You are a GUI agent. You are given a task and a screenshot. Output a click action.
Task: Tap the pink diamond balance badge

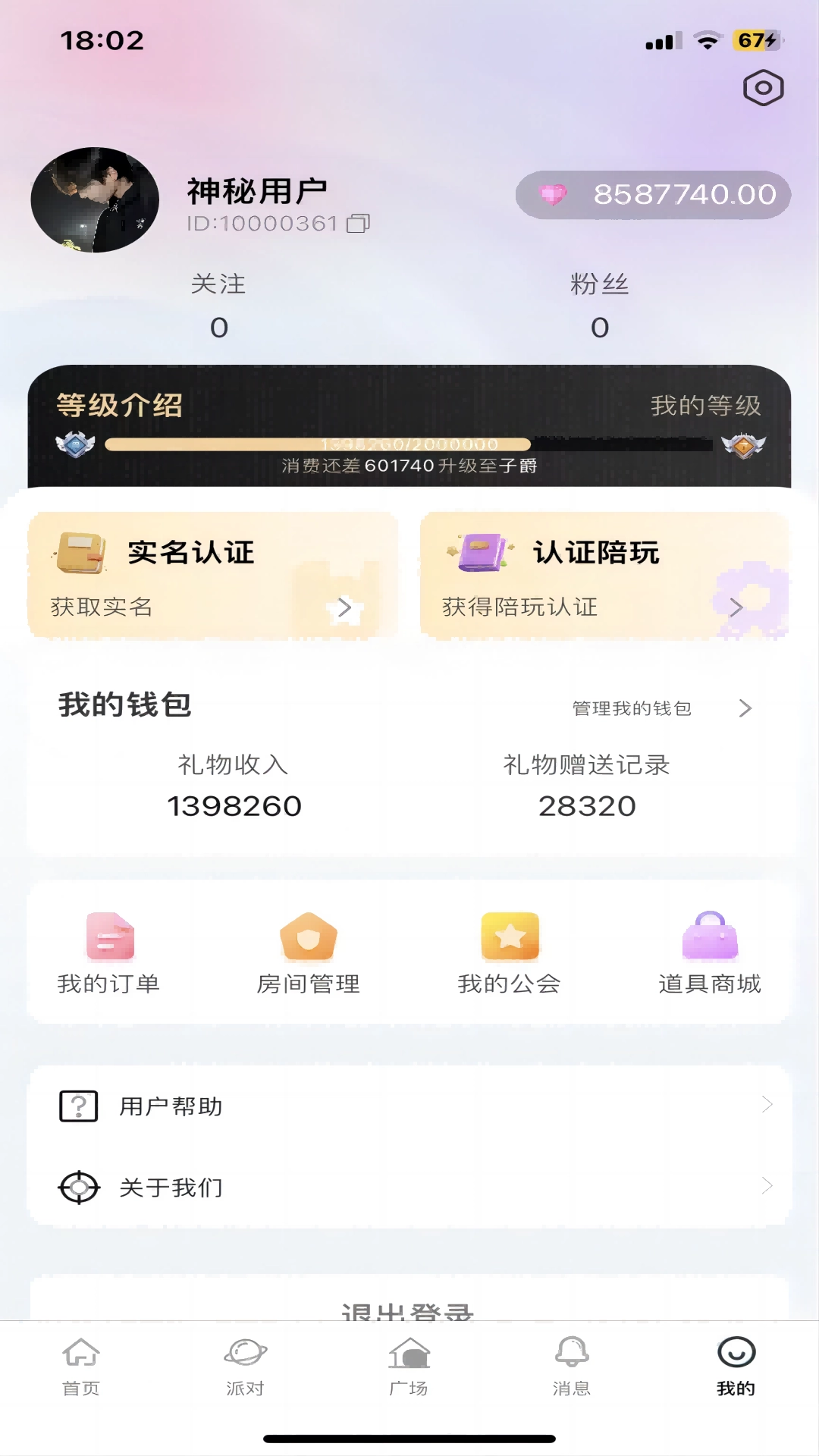point(651,194)
